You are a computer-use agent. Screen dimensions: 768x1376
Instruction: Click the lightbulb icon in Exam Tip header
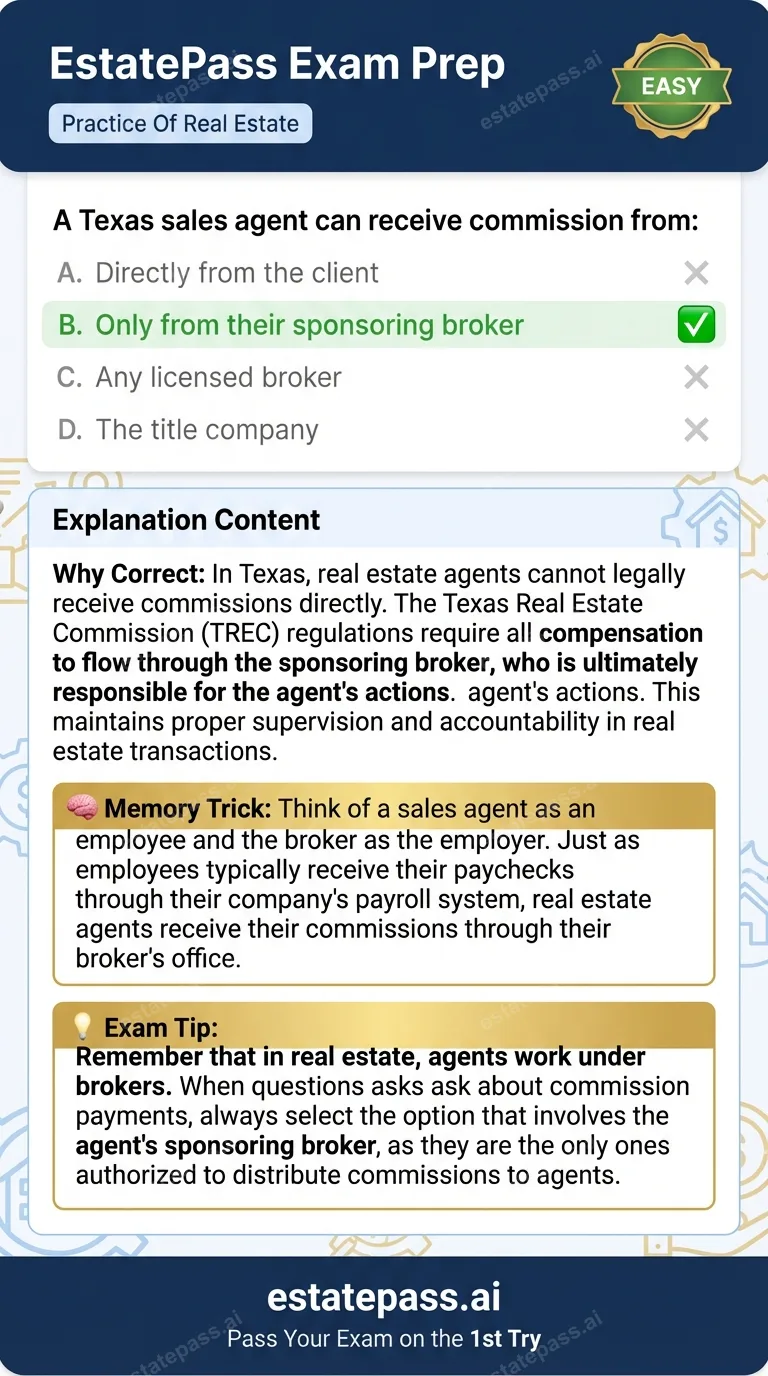pyautogui.click(x=84, y=1025)
